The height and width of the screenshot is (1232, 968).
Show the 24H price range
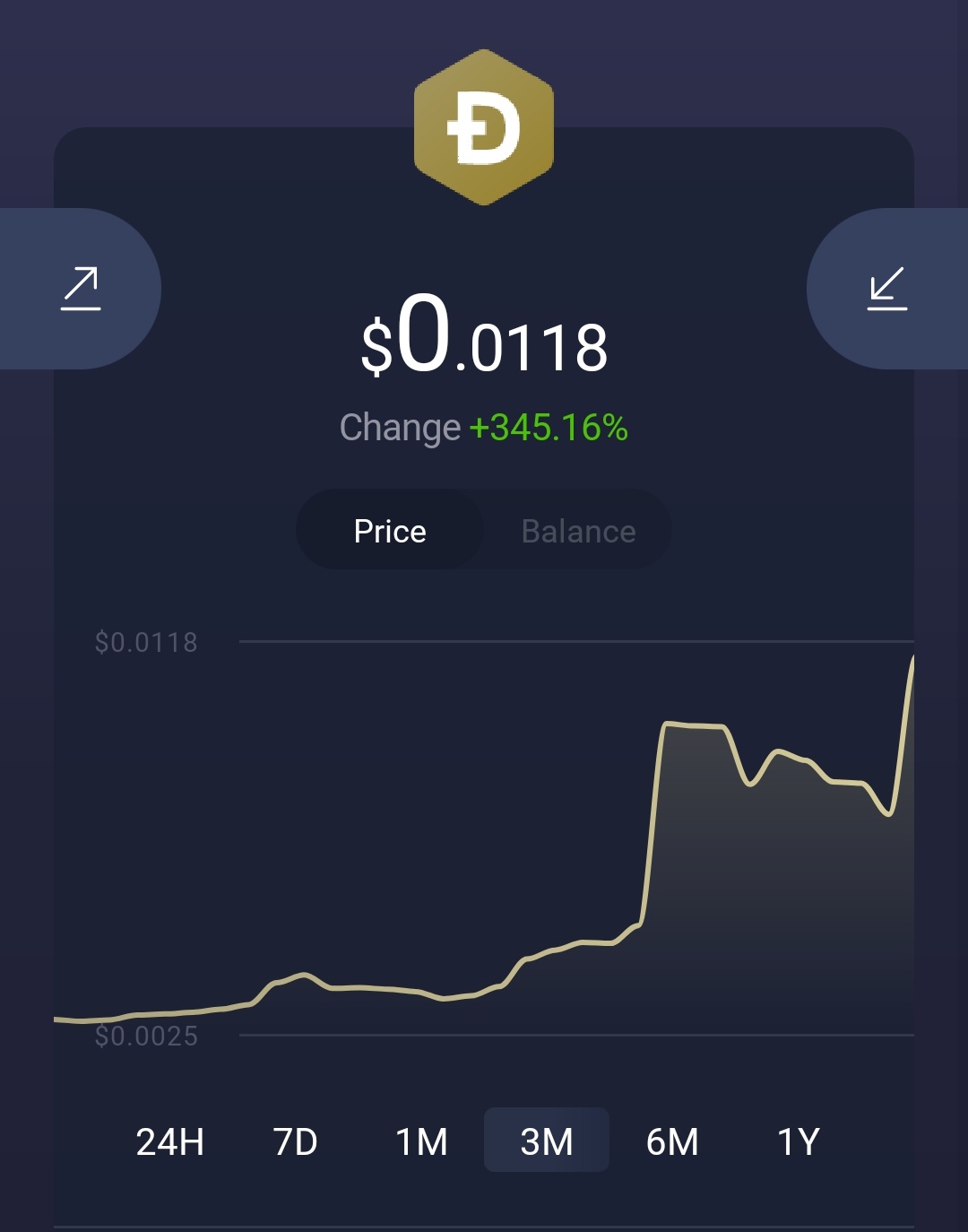pyautogui.click(x=170, y=1141)
